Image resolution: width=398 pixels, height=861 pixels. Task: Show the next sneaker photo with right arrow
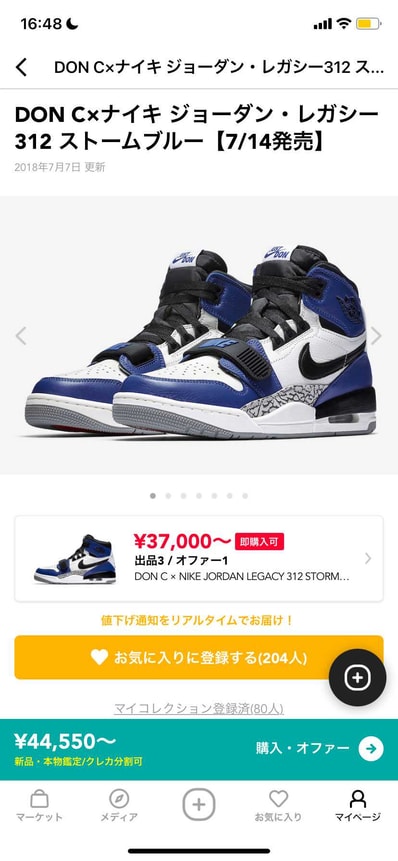(376, 336)
